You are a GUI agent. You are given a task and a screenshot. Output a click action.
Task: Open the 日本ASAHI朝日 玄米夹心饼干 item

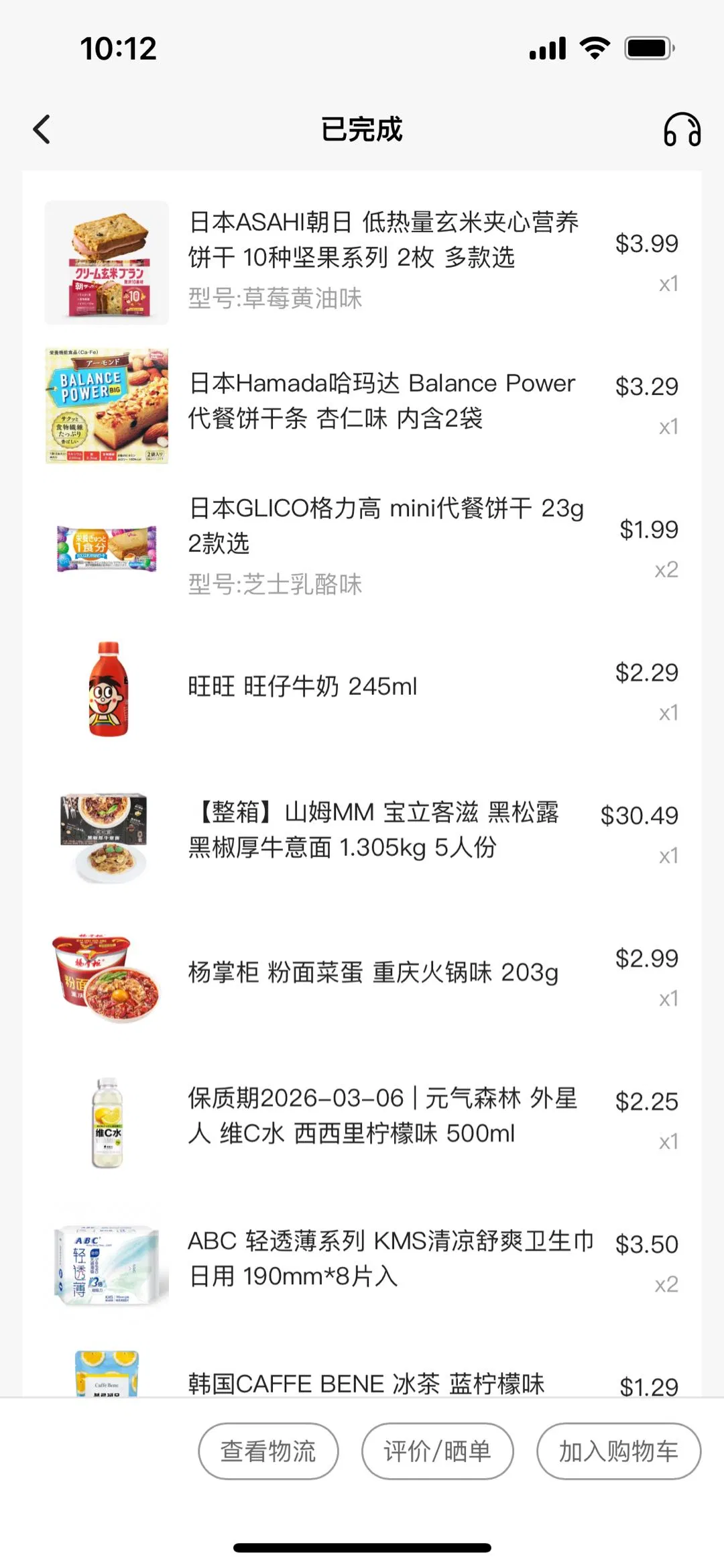tap(383, 240)
